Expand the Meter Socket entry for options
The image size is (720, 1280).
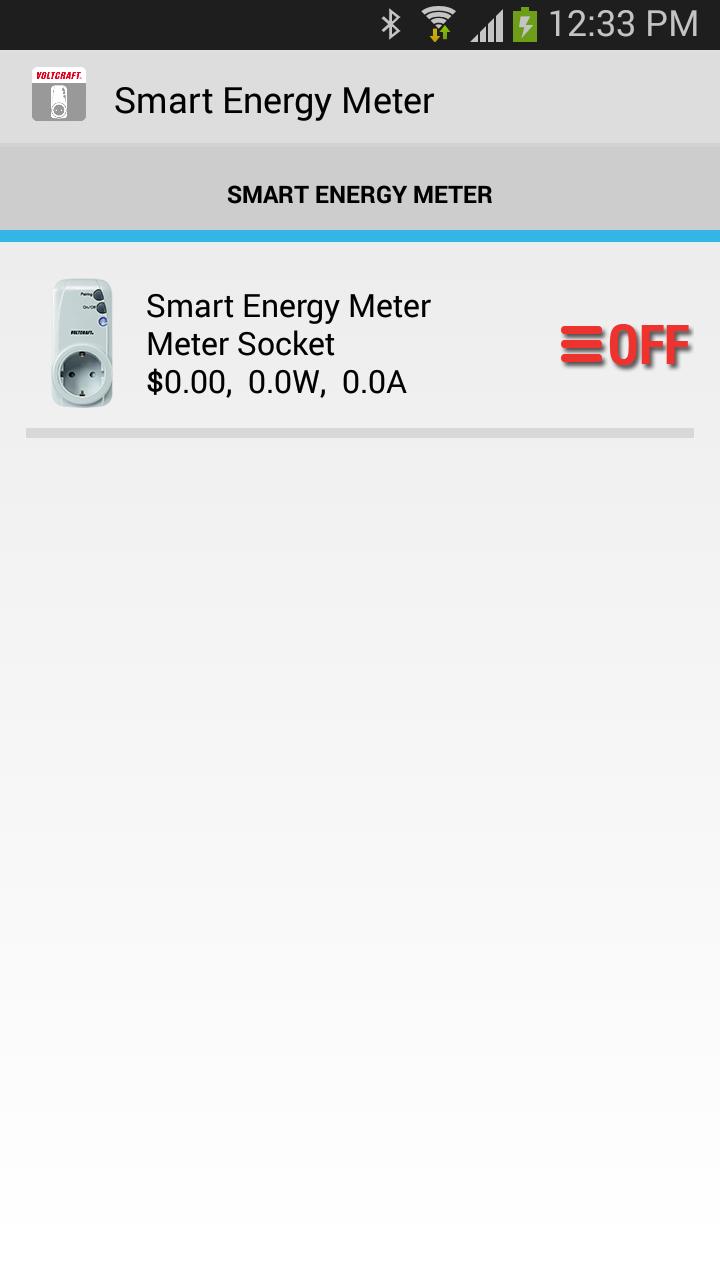pyautogui.click(x=288, y=342)
